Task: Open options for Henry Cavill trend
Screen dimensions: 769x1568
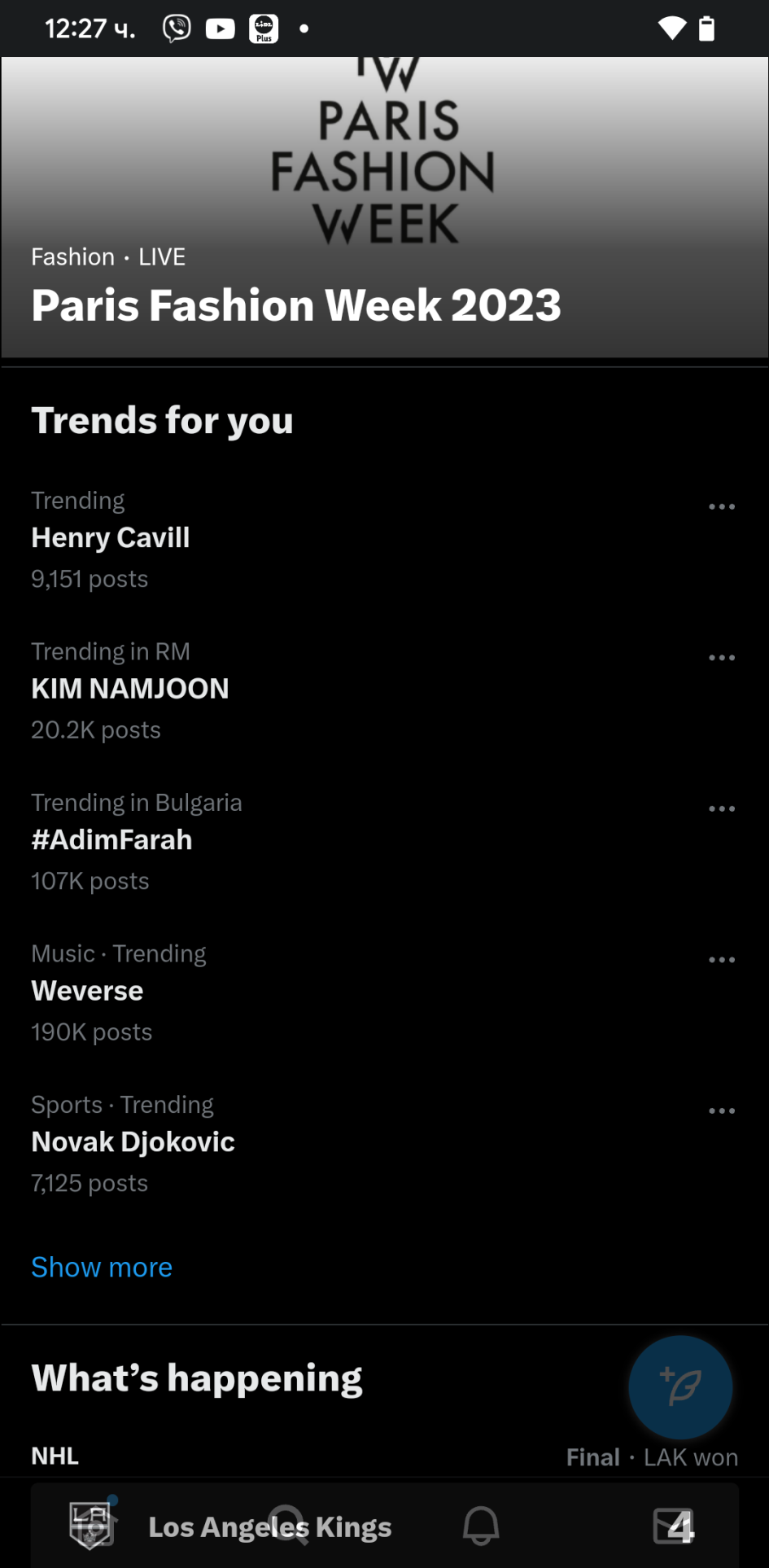Action: tap(722, 506)
